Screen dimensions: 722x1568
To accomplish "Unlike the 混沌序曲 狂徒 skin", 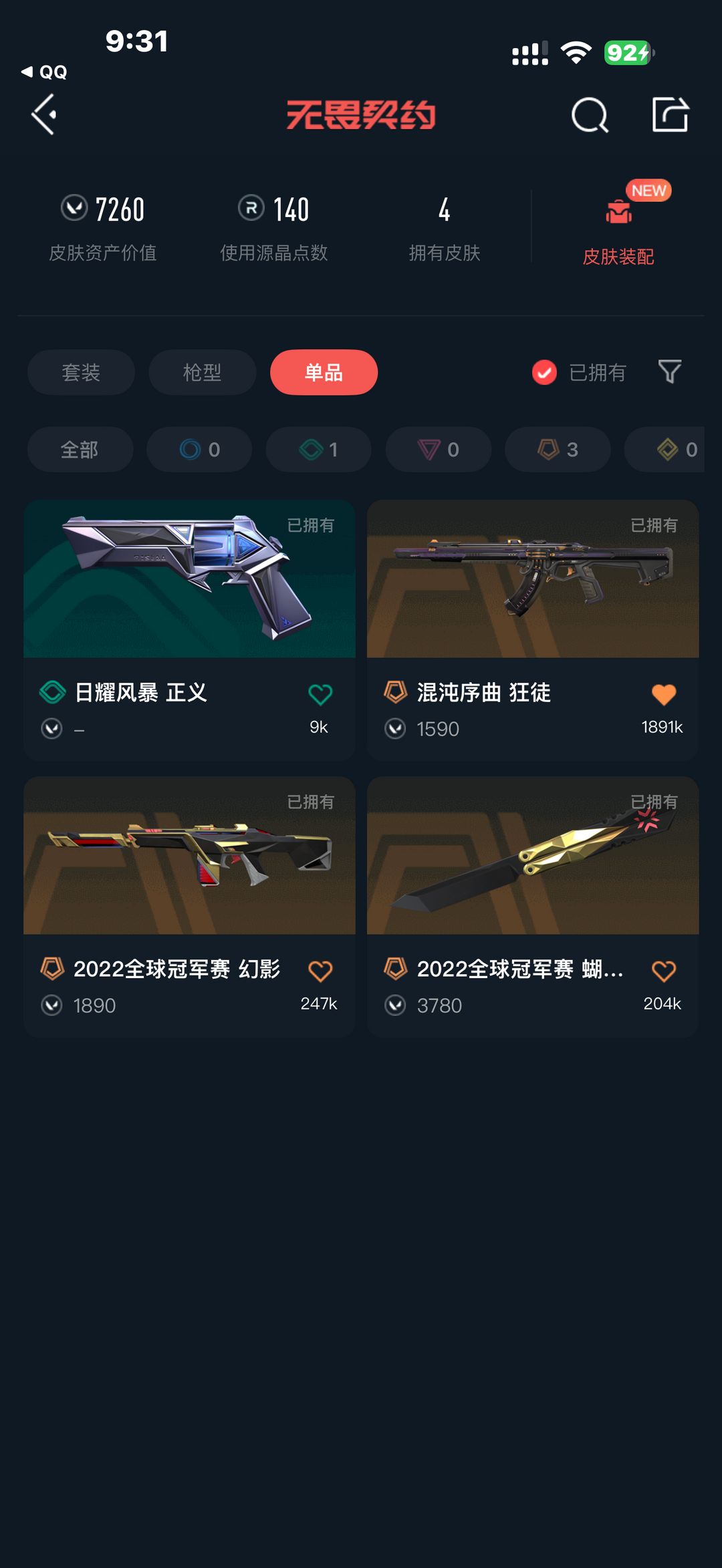I will click(663, 695).
